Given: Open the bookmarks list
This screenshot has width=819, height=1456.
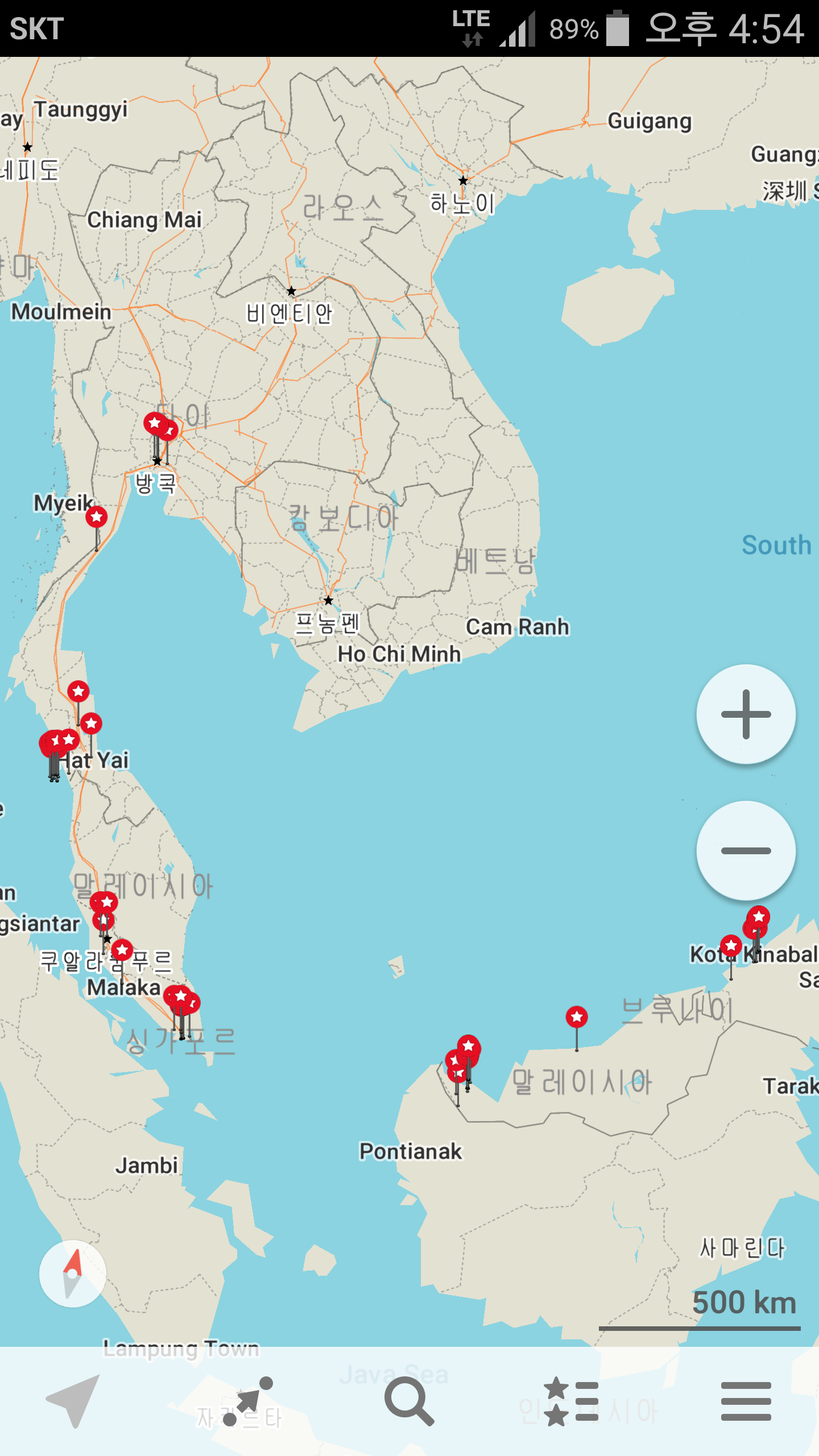Looking at the screenshot, I should (572, 1401).
